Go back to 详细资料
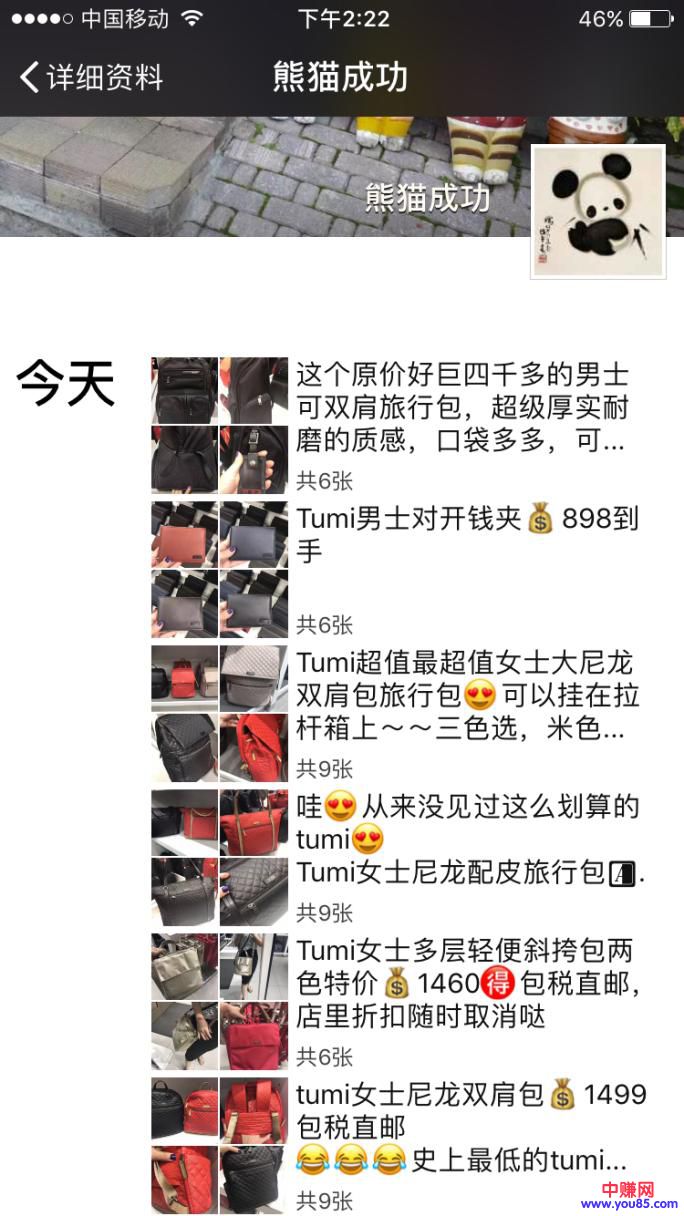This screenshot has height=1216, width=684. click(90, 77)
